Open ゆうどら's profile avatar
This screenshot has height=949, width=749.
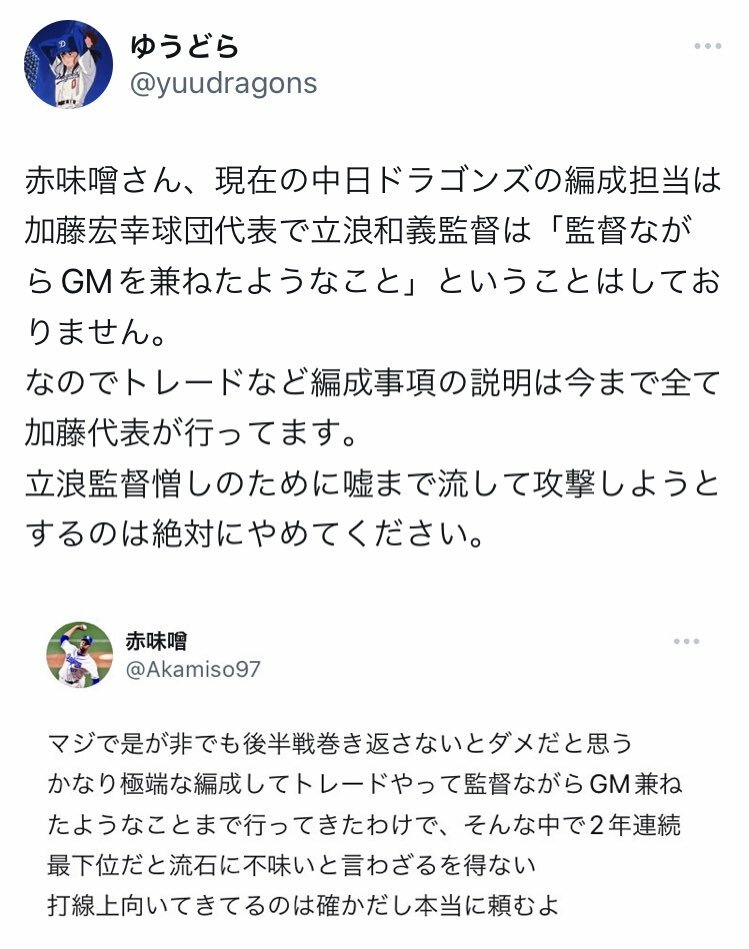[69, 64]
